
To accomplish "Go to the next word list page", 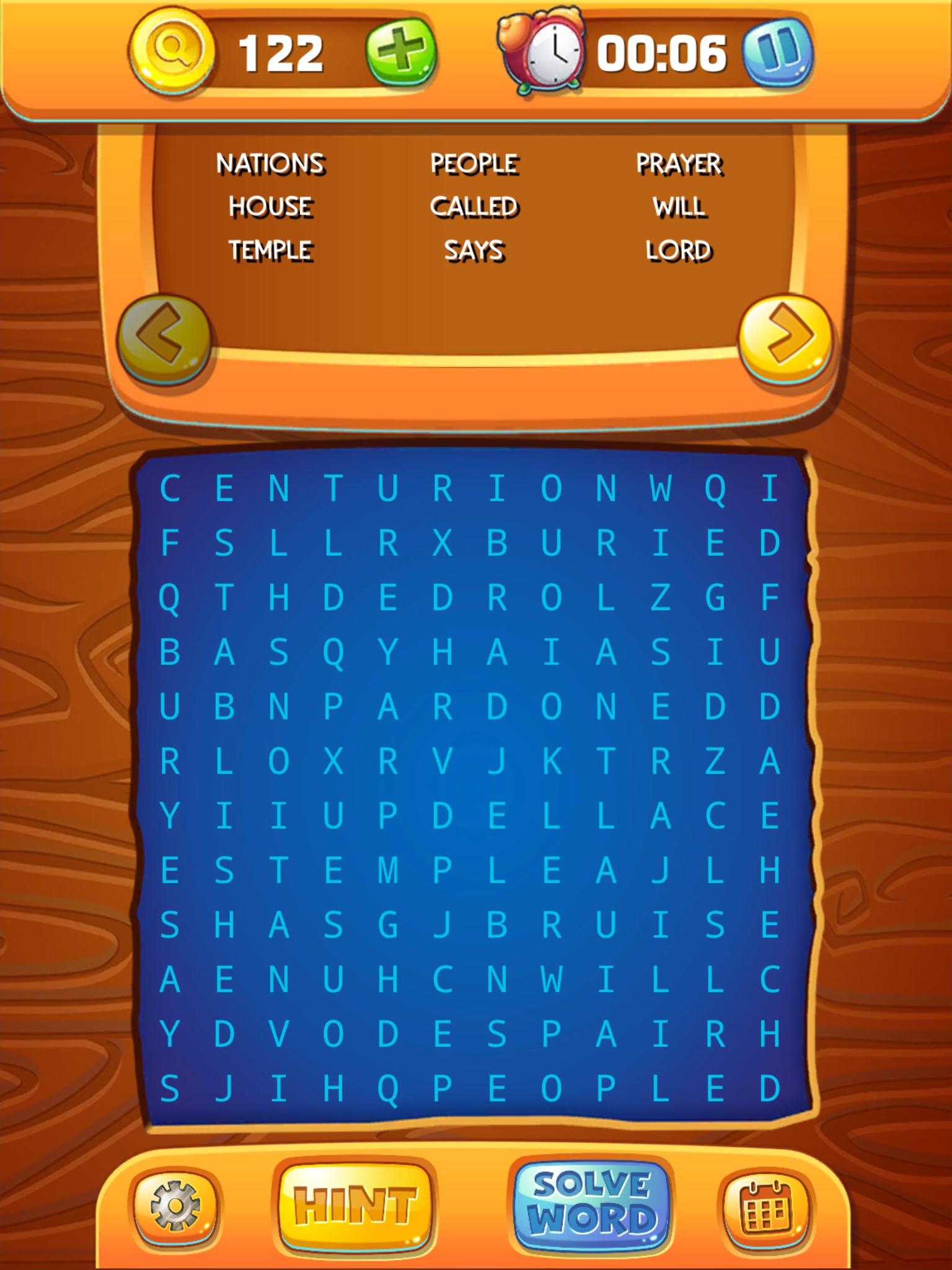I will coord(786,338).
